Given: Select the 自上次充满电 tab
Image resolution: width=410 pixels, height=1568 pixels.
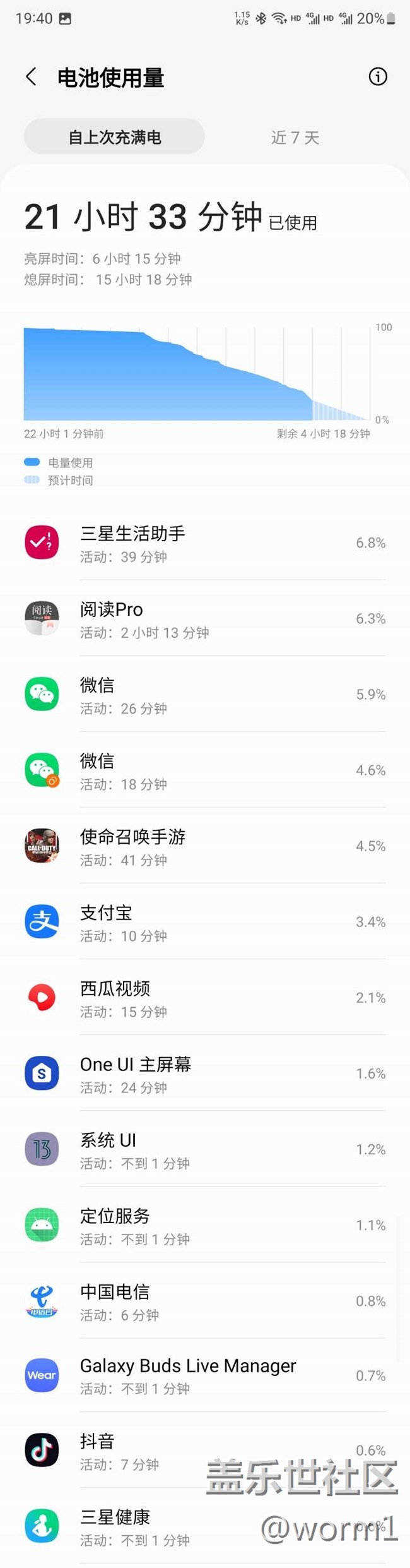Looking at the screenshot, I should (x=115, y=137).
